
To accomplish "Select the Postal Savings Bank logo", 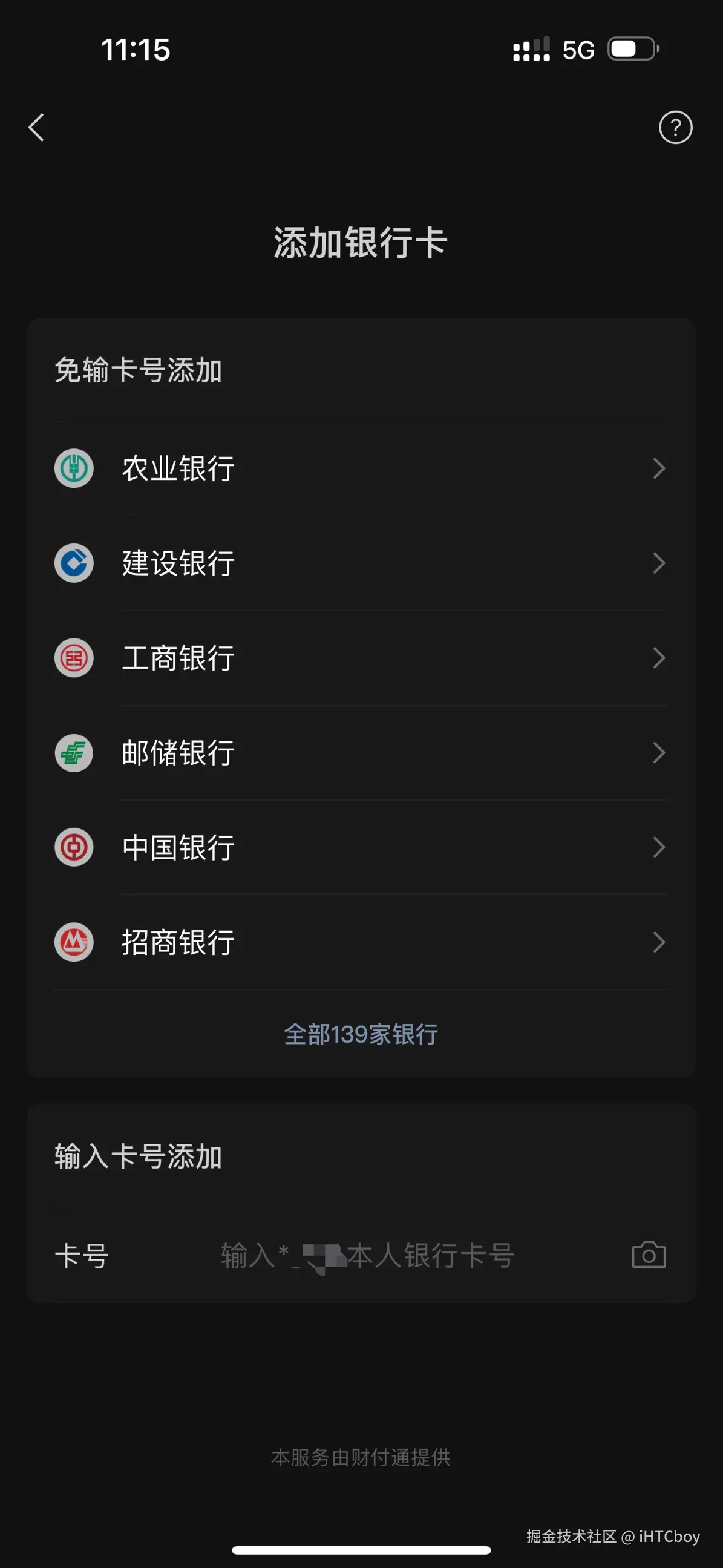I will (74, 753).
